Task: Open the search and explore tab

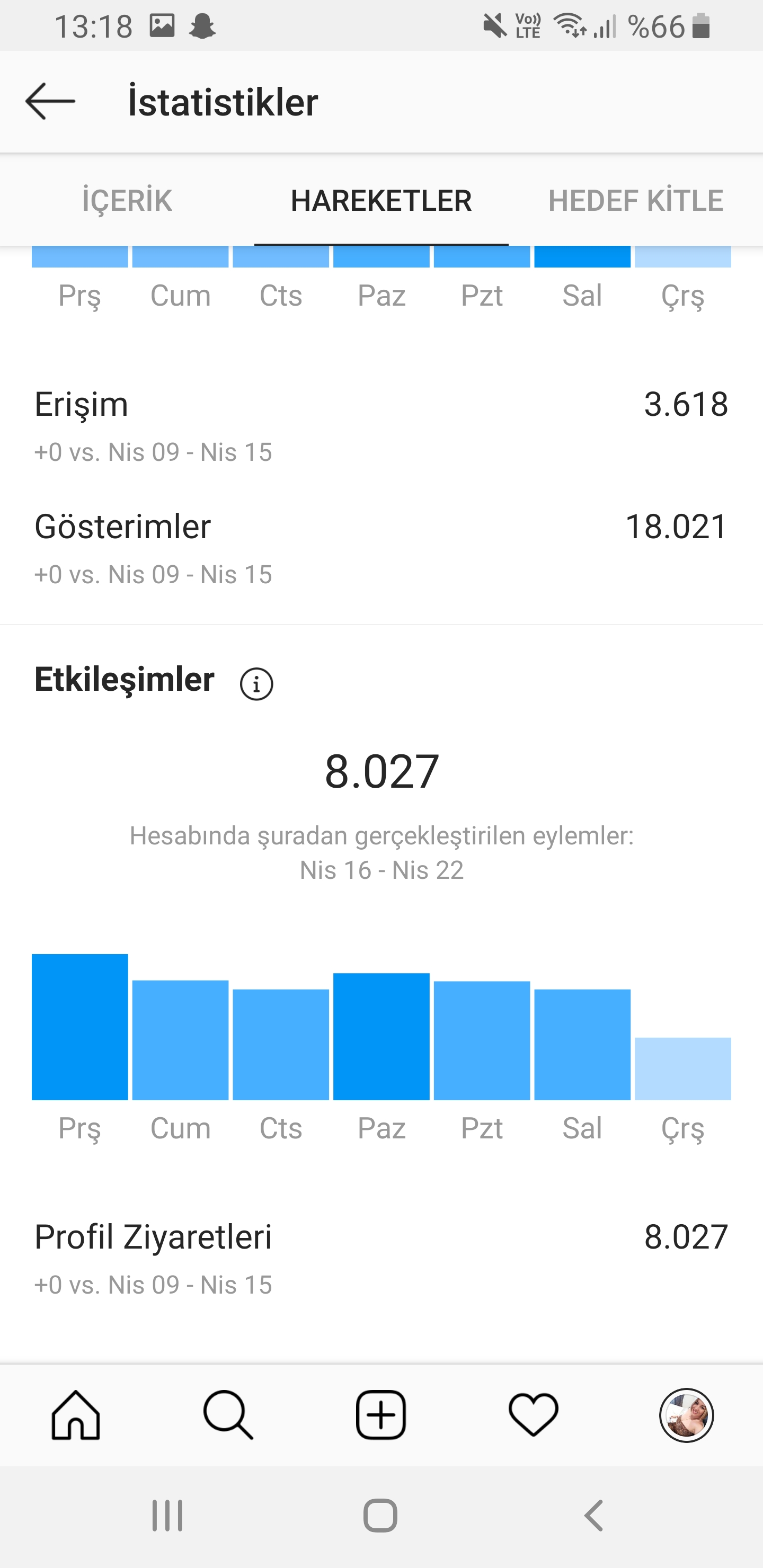Action: pos(228,1414)
